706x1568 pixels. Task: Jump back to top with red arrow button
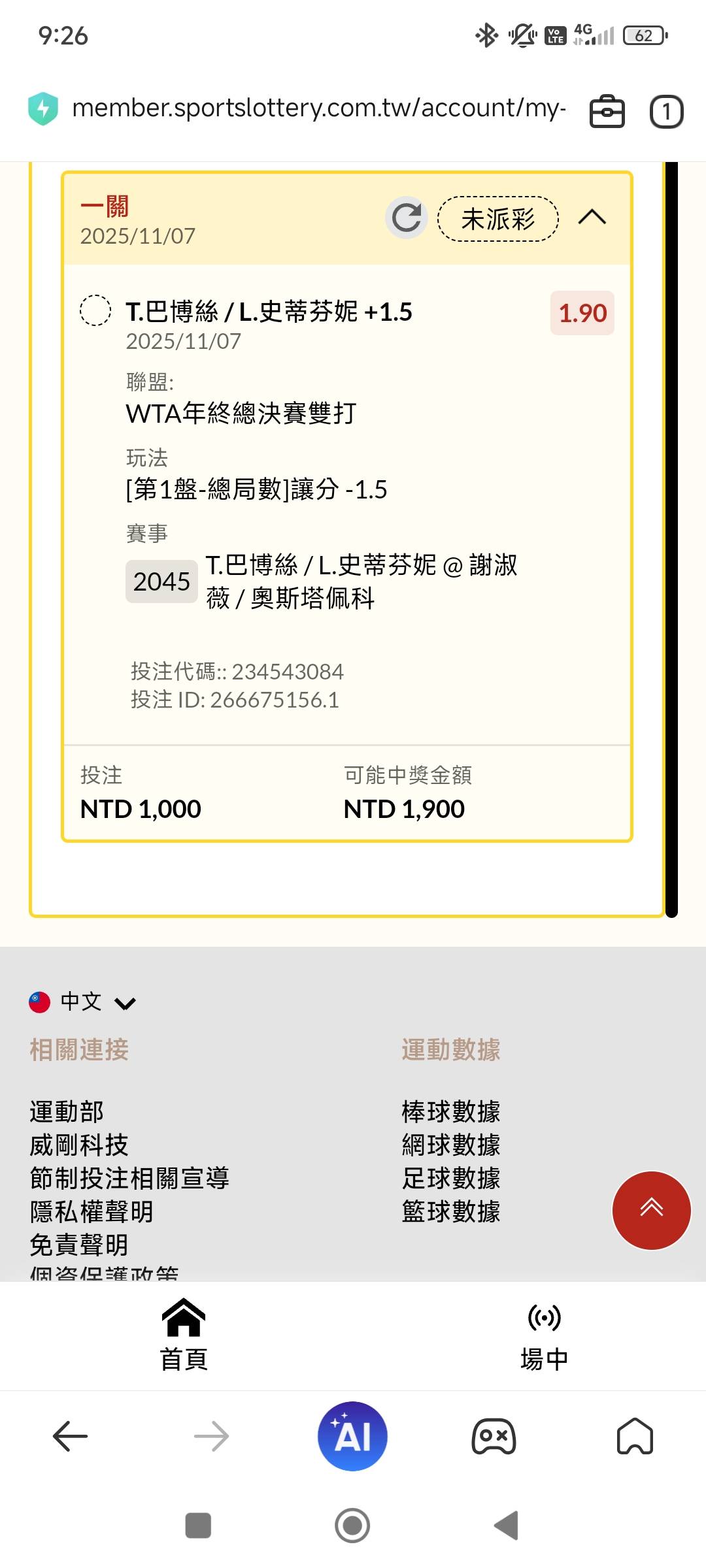(651, 1210)
